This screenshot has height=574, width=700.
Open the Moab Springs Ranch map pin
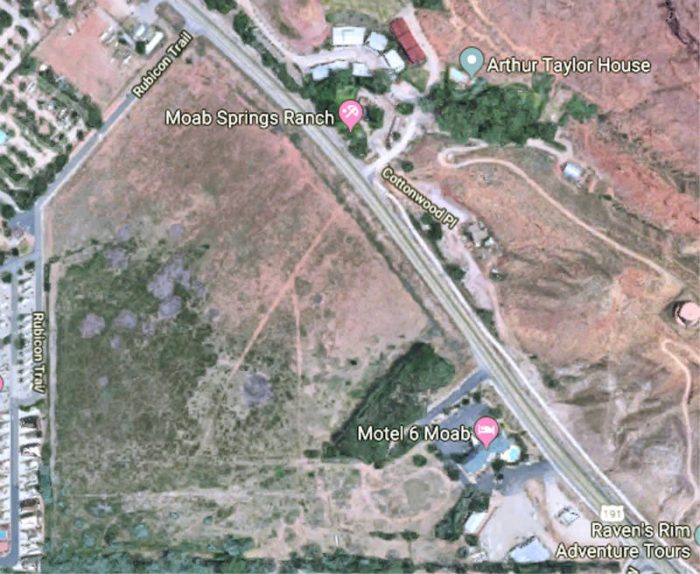(350, 114)
